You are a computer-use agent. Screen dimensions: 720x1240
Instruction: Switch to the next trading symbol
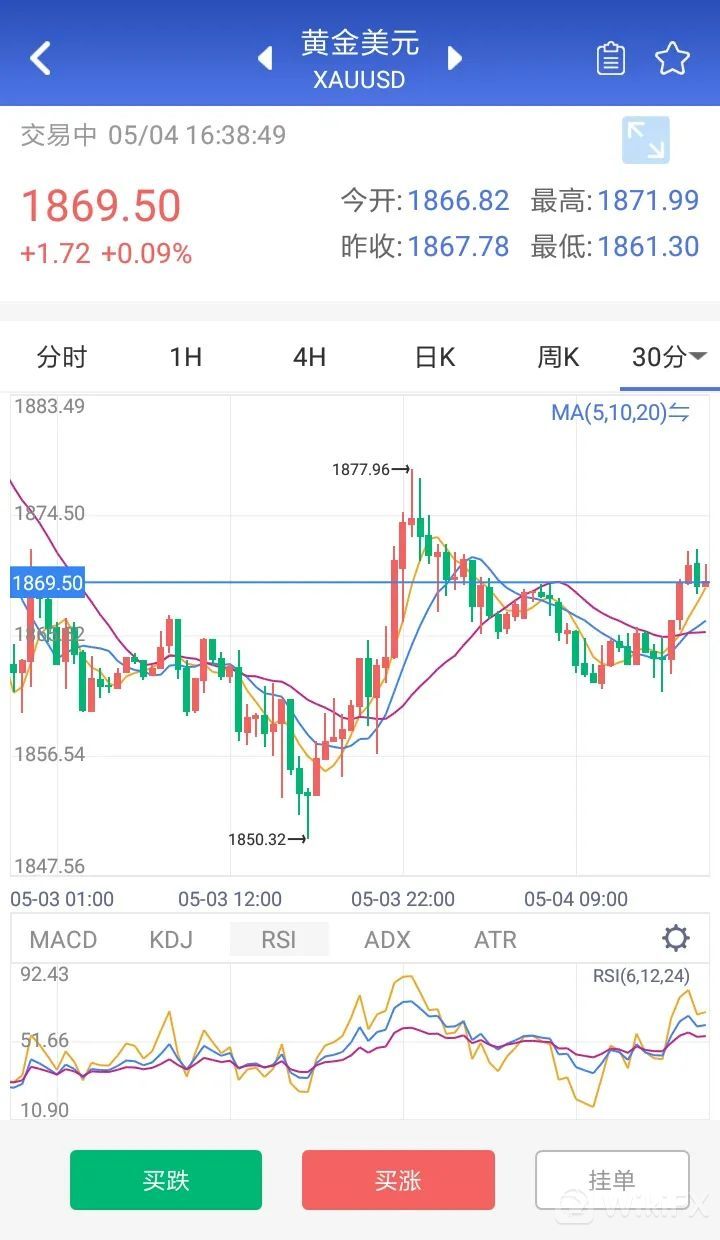click(x=455, y=58)
